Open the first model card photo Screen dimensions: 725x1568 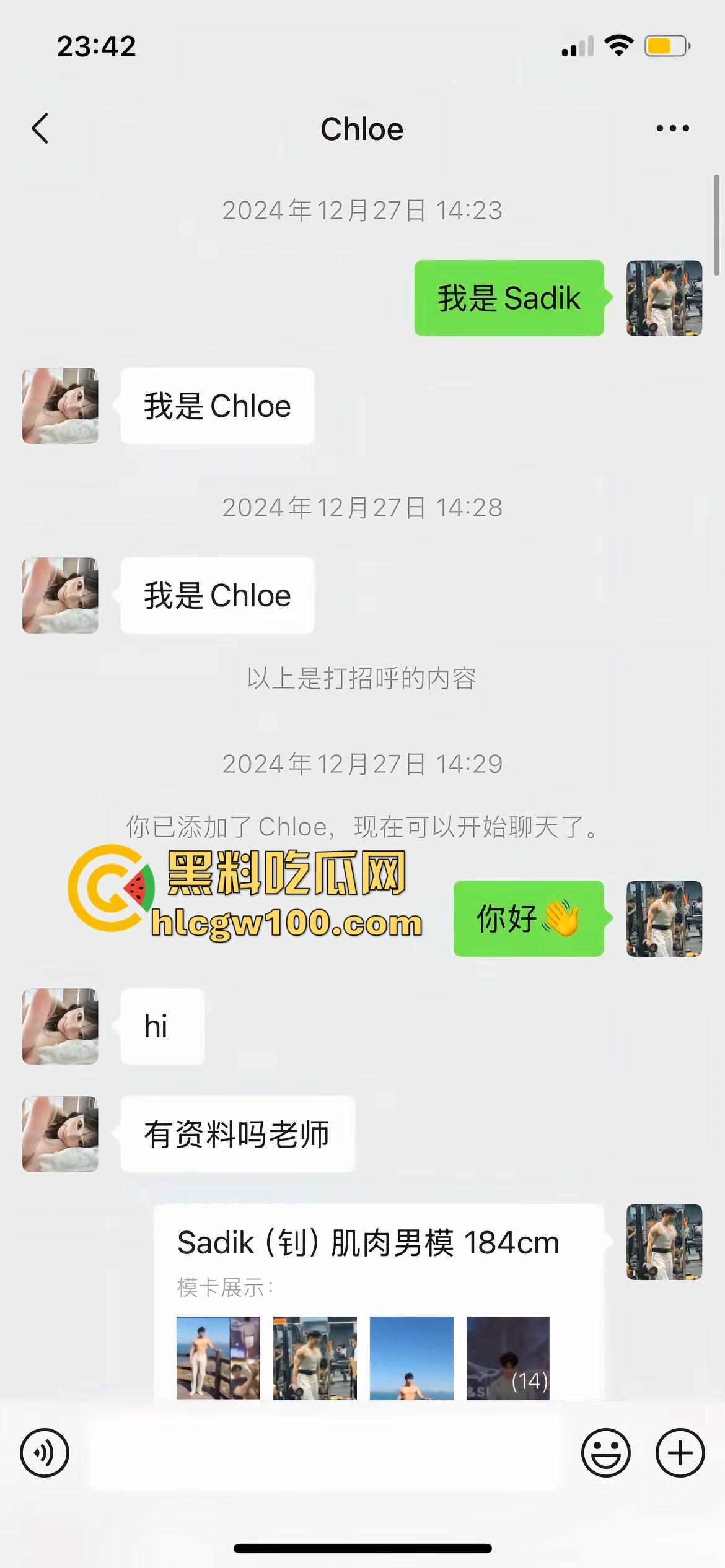(x=219, y=1358)
